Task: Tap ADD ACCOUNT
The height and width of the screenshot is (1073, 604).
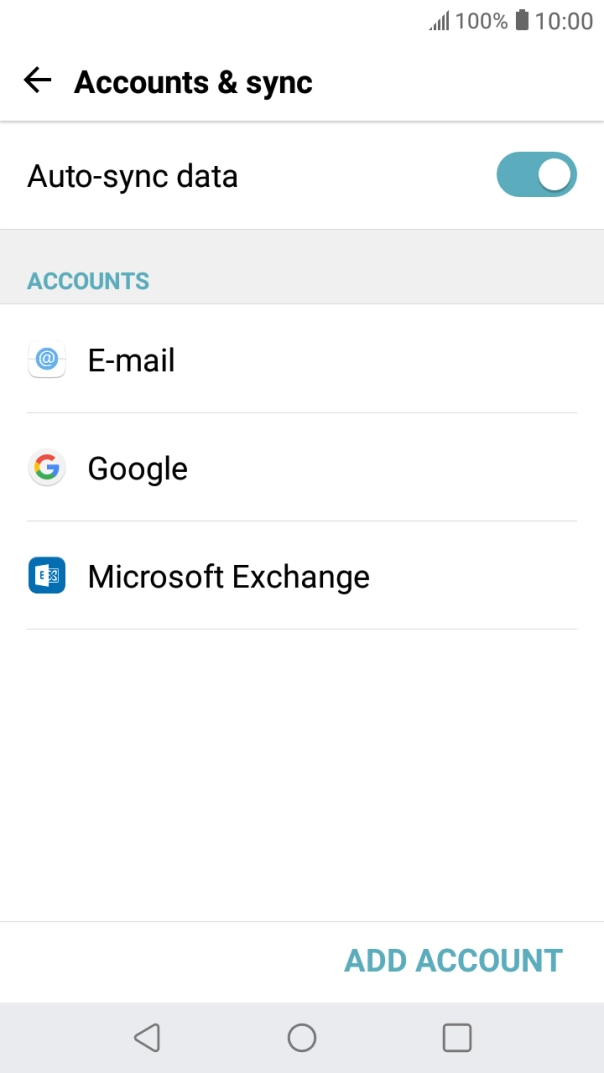Action: (453, 960)
